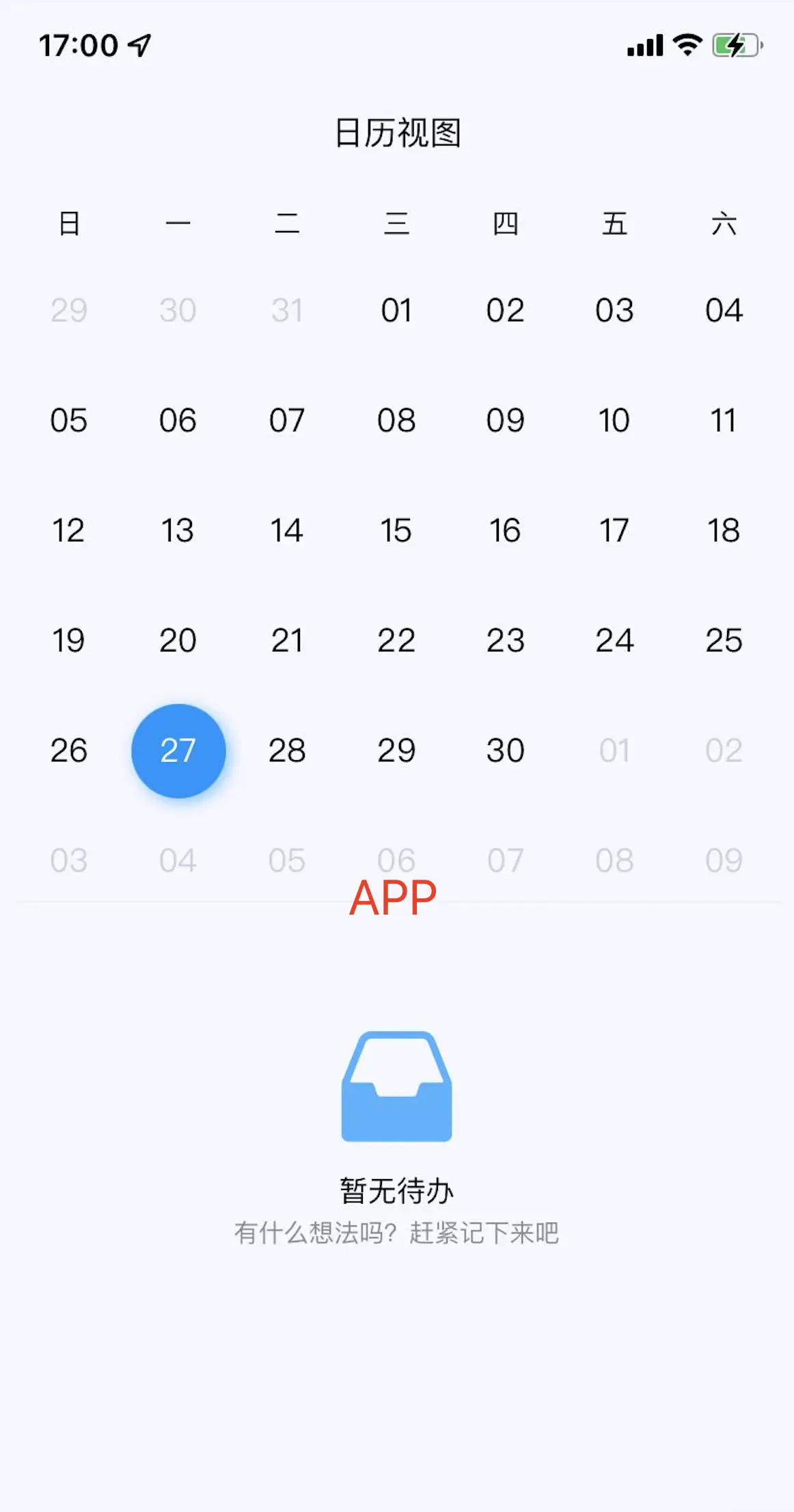Pick date 20 in the calendar
The image size is (794, 1512).
(178, 640)
